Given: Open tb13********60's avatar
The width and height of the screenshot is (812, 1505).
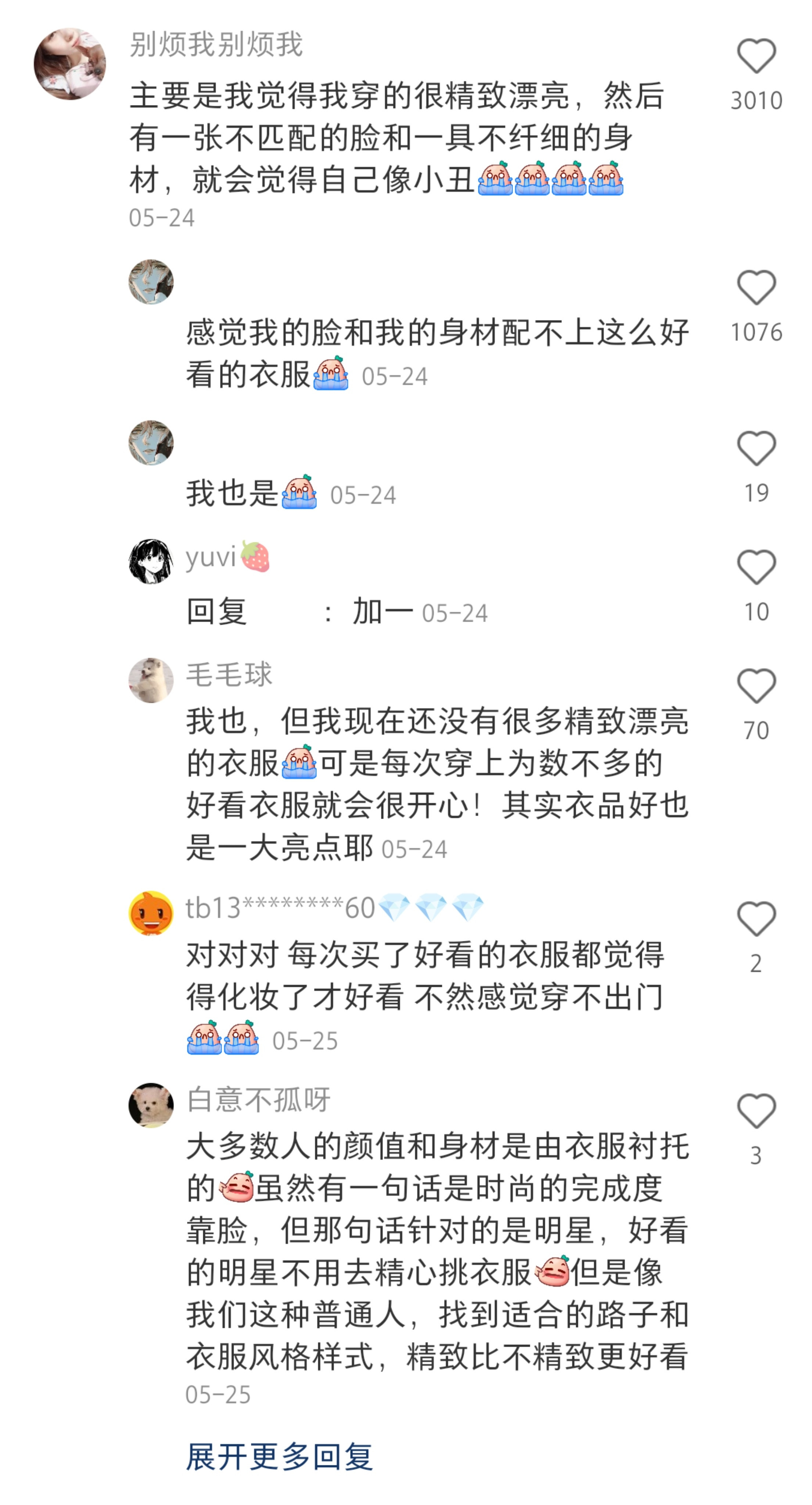Looking at the screenshot, I should coord(151,913).
